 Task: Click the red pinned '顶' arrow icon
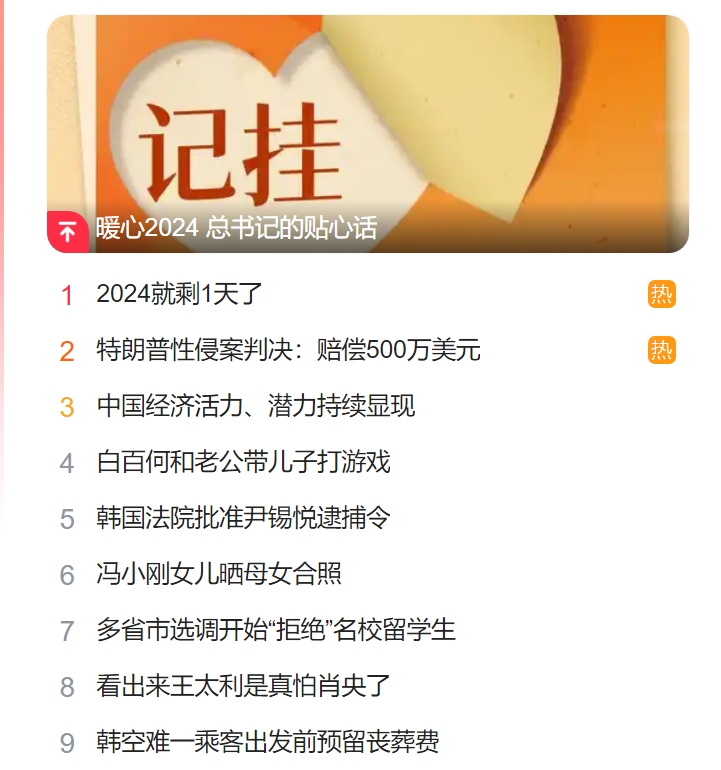click(65, 229)
